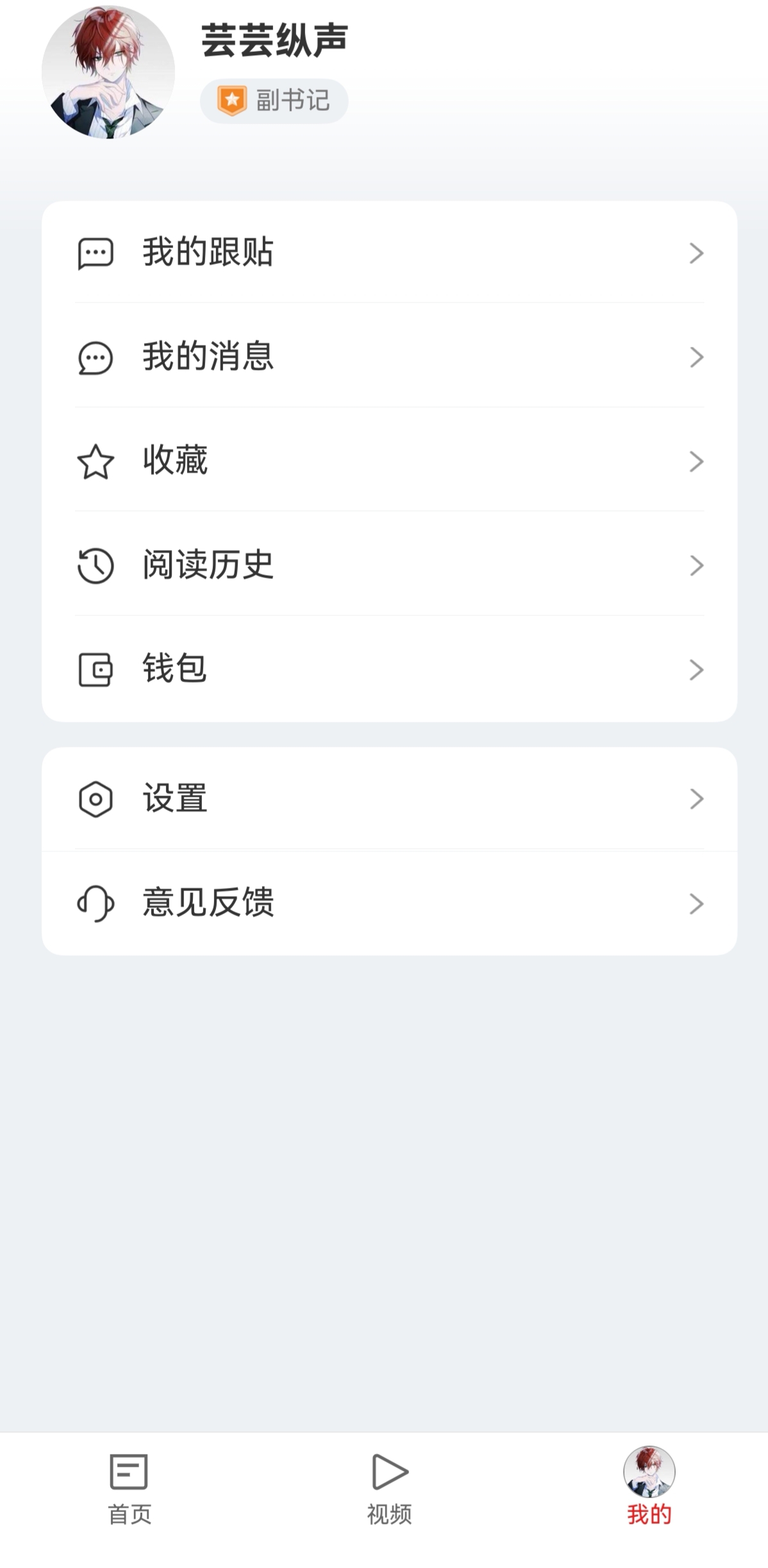
Task: View 阅读历史 reading history
Action: [388, 565]
